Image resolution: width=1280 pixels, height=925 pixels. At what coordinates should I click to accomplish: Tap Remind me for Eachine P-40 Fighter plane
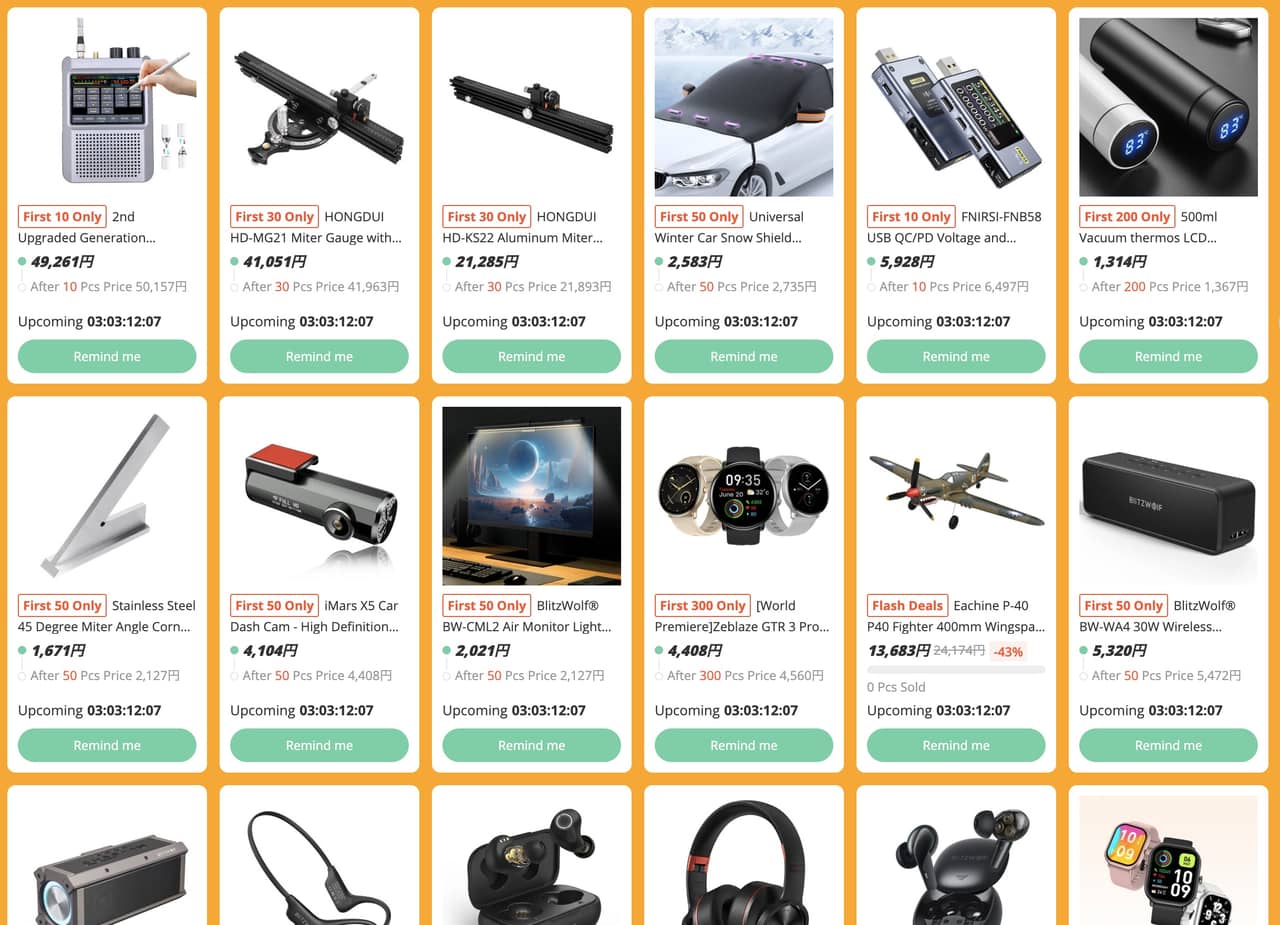[x=956, y=745]
